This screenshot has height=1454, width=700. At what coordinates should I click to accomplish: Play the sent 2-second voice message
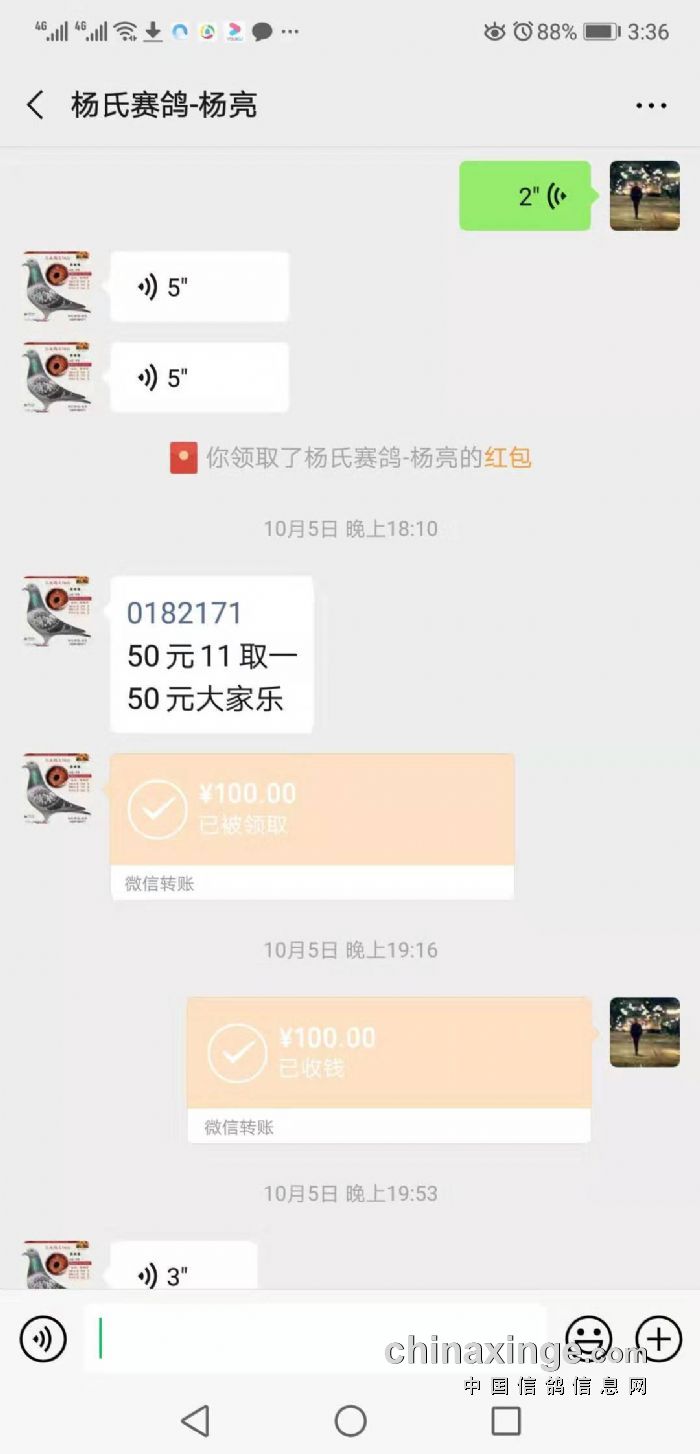coord(525,196)
